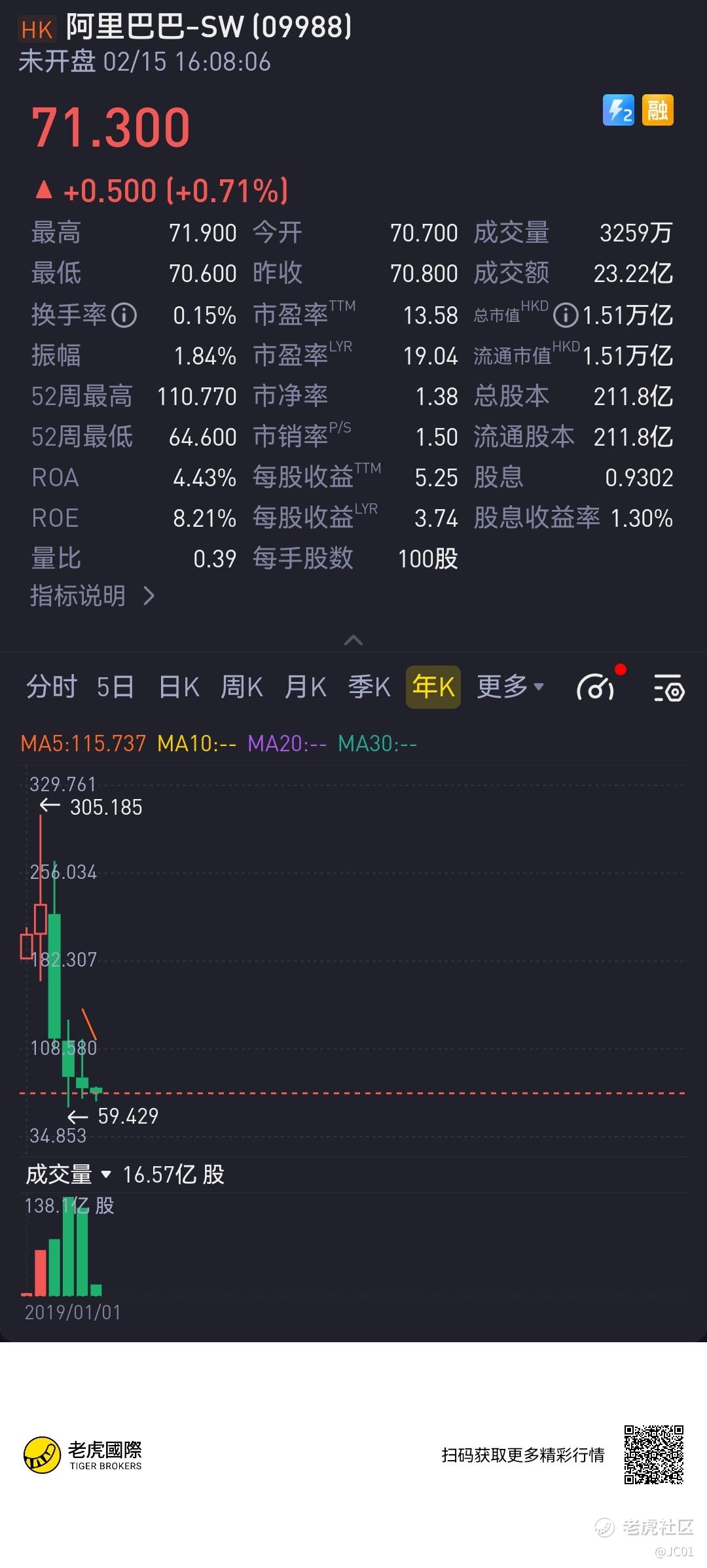Open the 周K weekly chart
The height and width of the screenshot is (1568, 707).
(x=242, y=687)
